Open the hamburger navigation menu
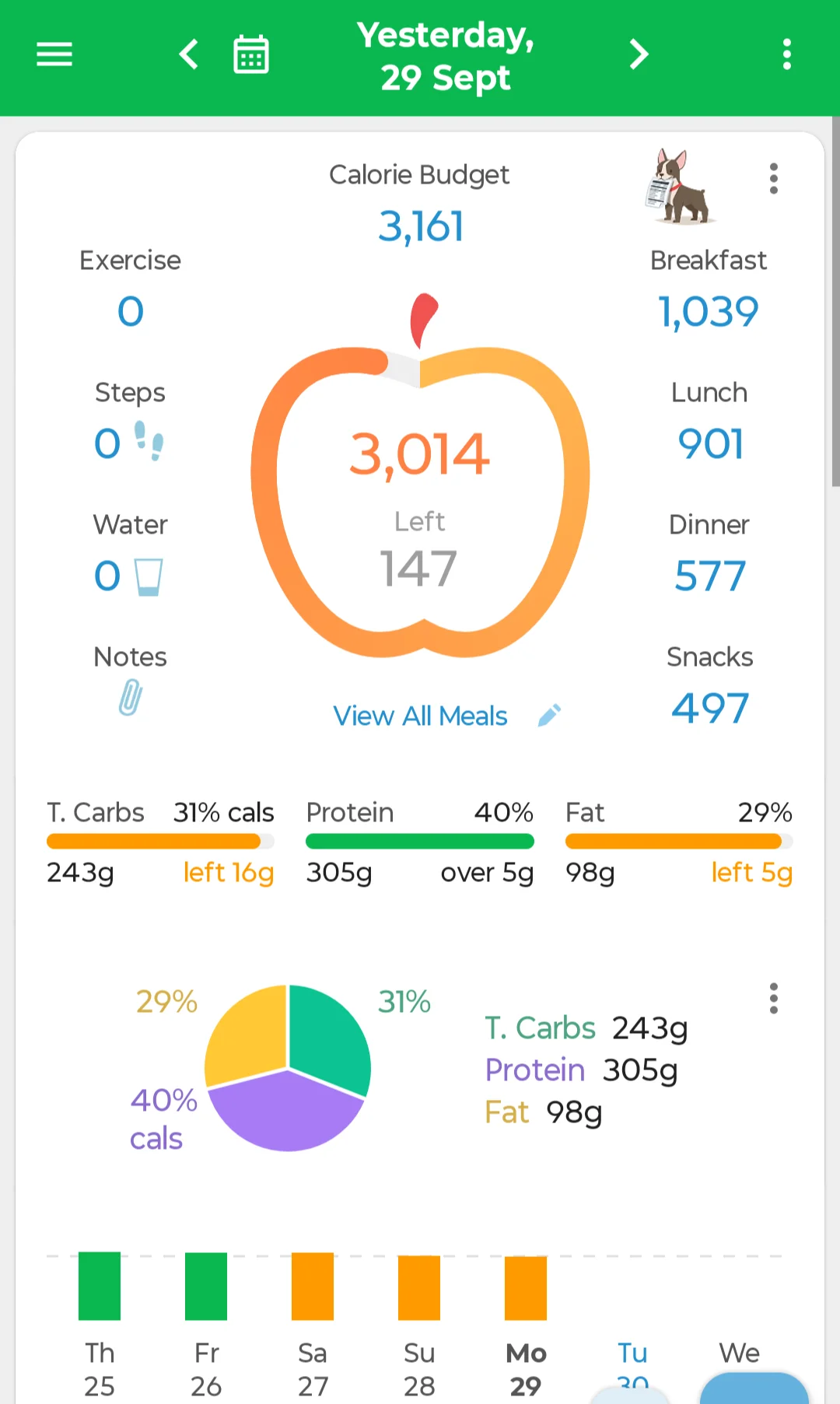Viewport: 840px width, 1404px height. [x=54, y=54]
